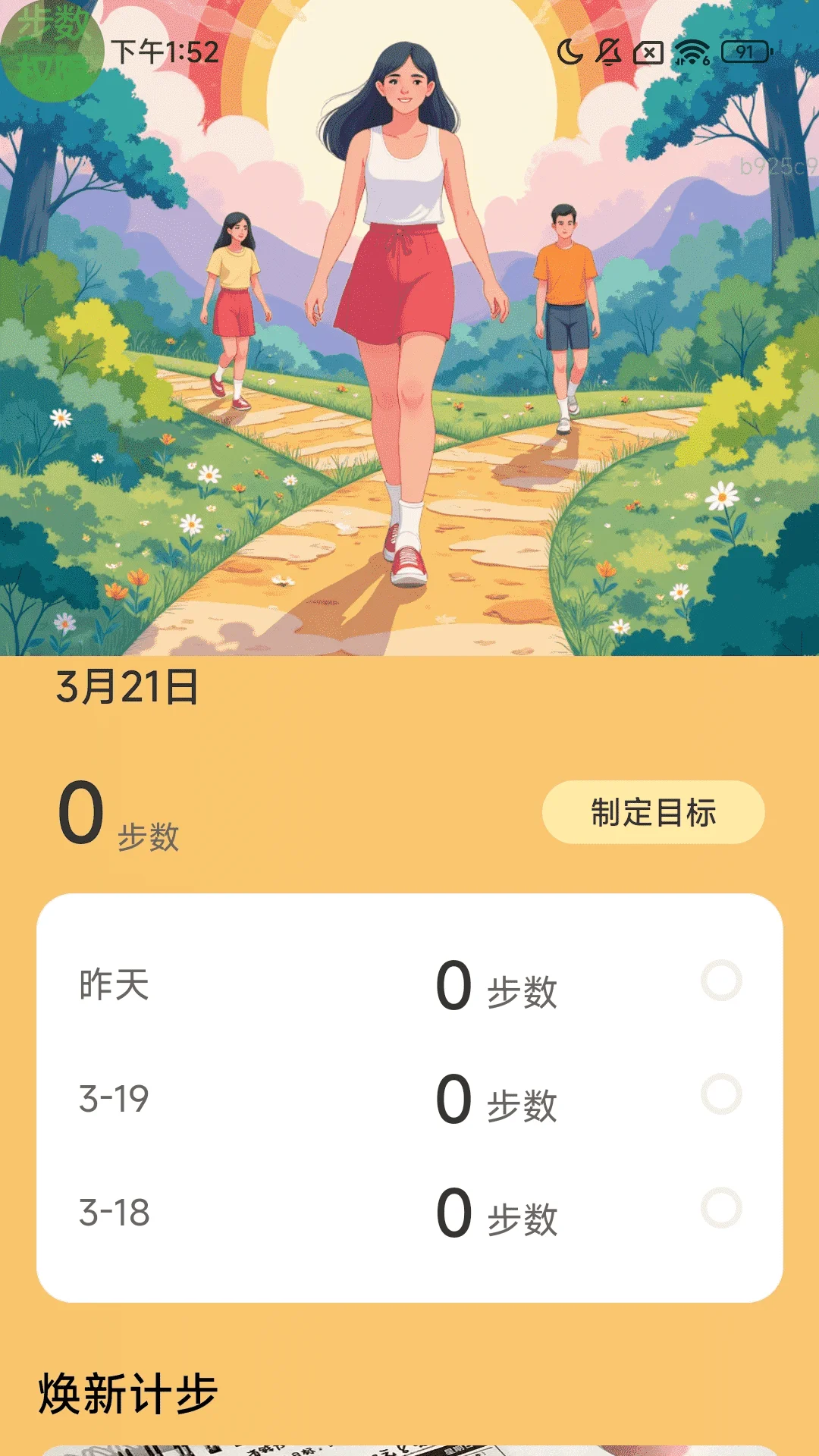Open the 步数权限 green badge icon
The height and width of the screenshot is (1456, 819).
tap(53, 49)
